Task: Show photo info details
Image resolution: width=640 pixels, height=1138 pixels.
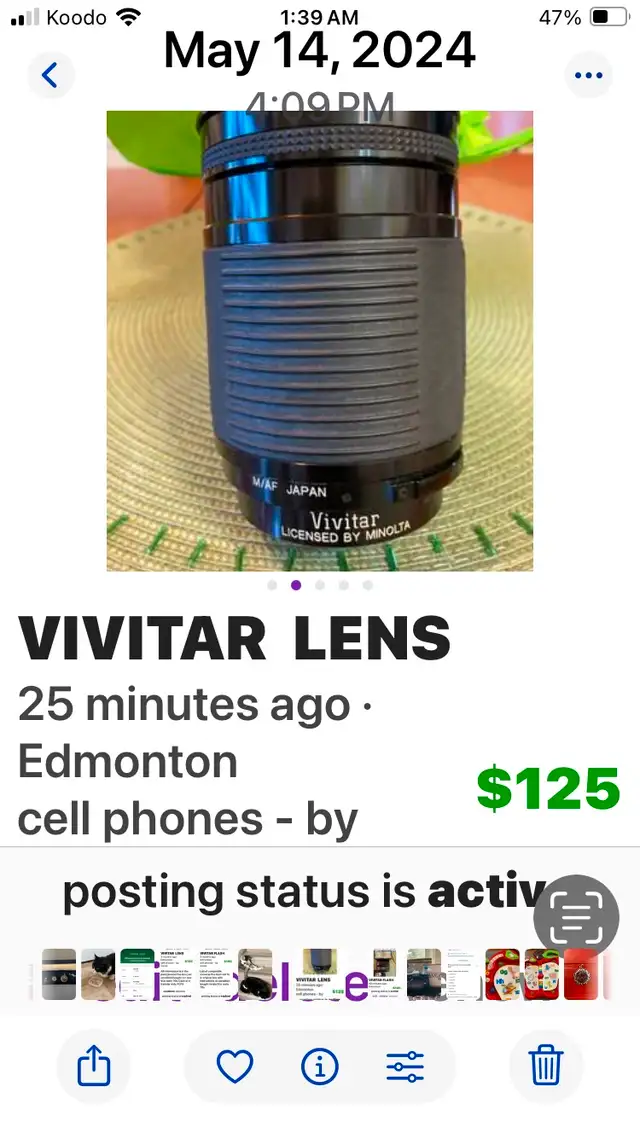Action: click(x=320, y=1067)
